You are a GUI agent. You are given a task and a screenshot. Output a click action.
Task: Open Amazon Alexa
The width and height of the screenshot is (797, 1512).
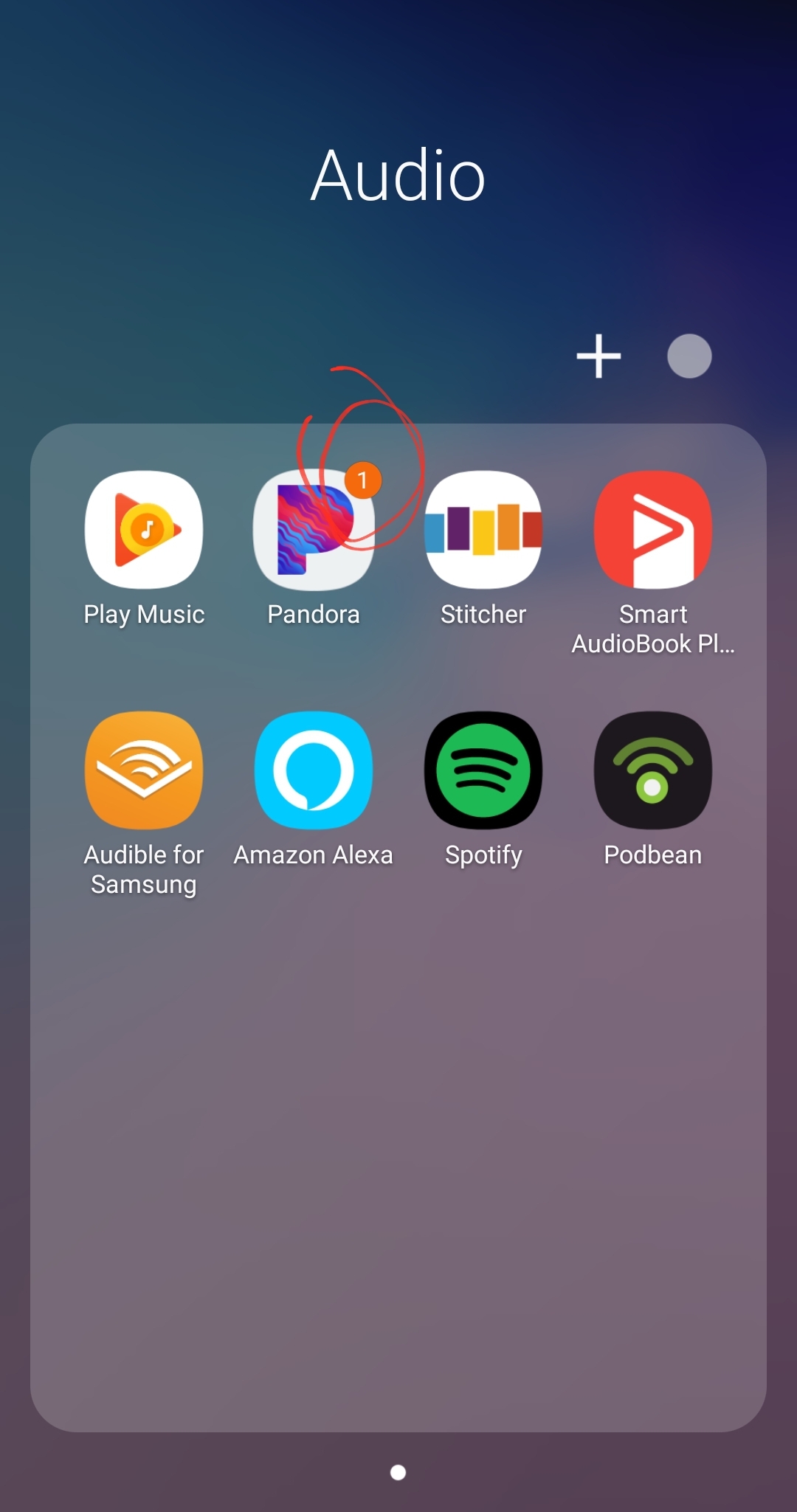point(312,770)
